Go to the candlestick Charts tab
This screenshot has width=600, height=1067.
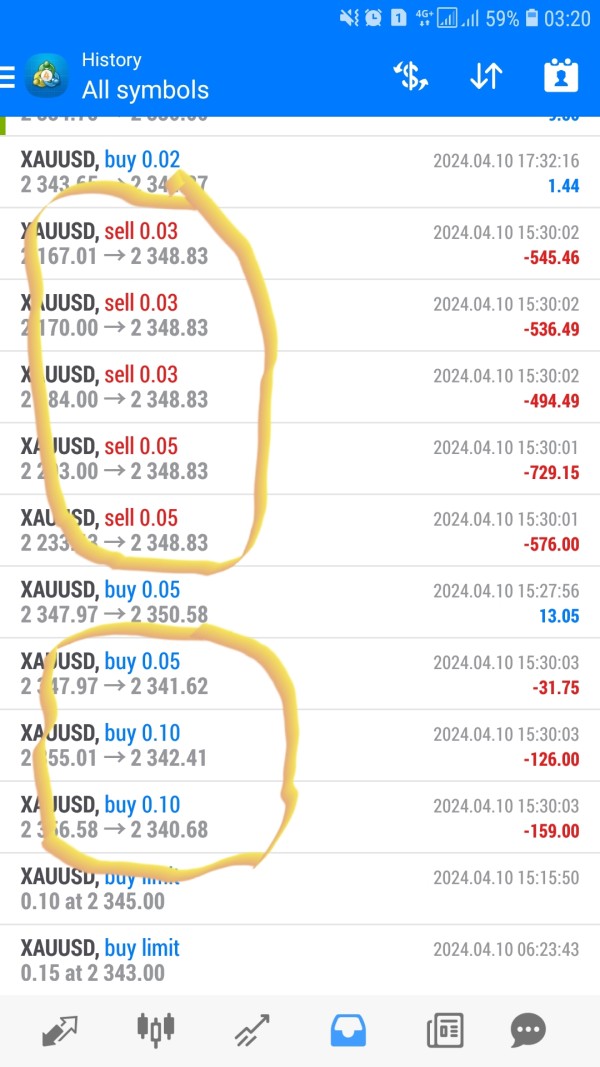click(156, 1029)
